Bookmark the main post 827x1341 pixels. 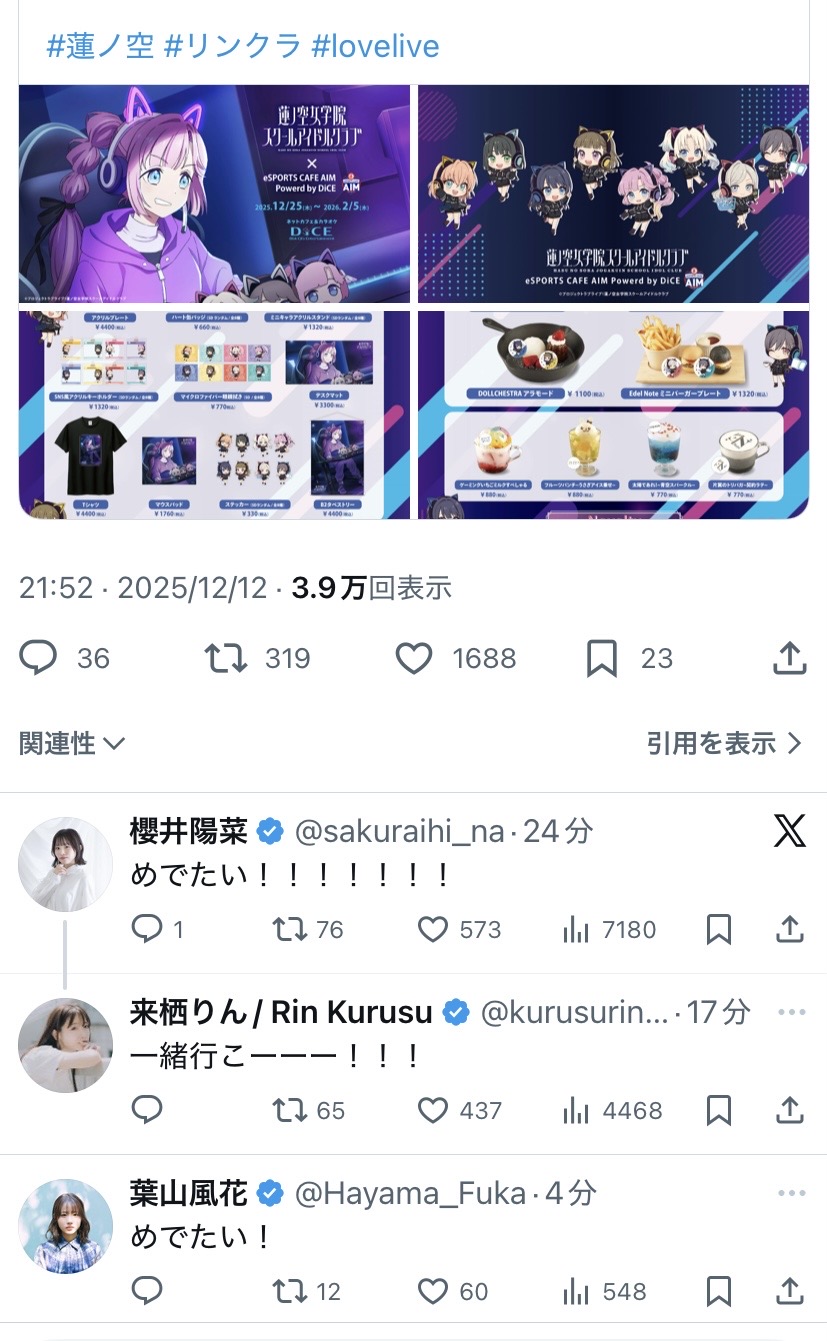click(601, 658)
